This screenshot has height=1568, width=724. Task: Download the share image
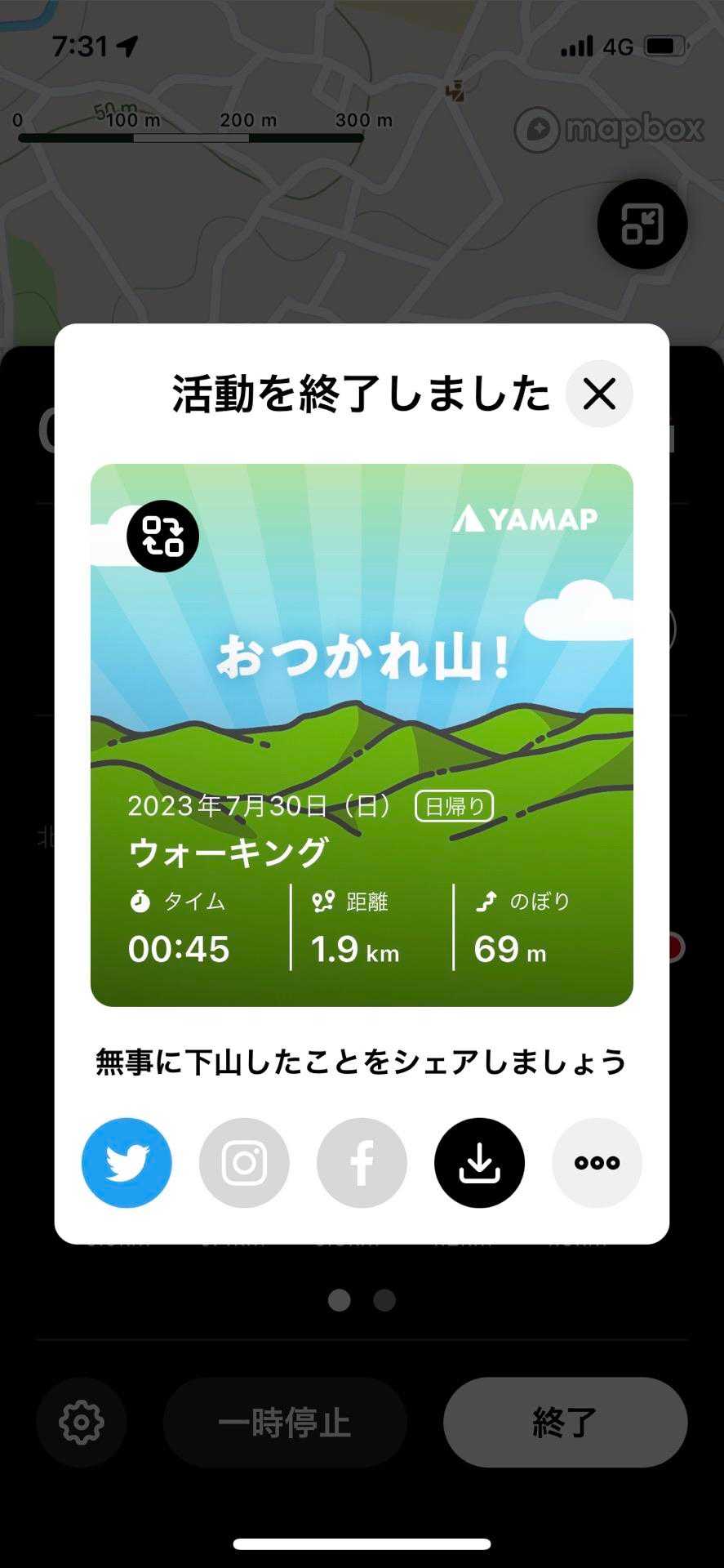point(479,1162)
